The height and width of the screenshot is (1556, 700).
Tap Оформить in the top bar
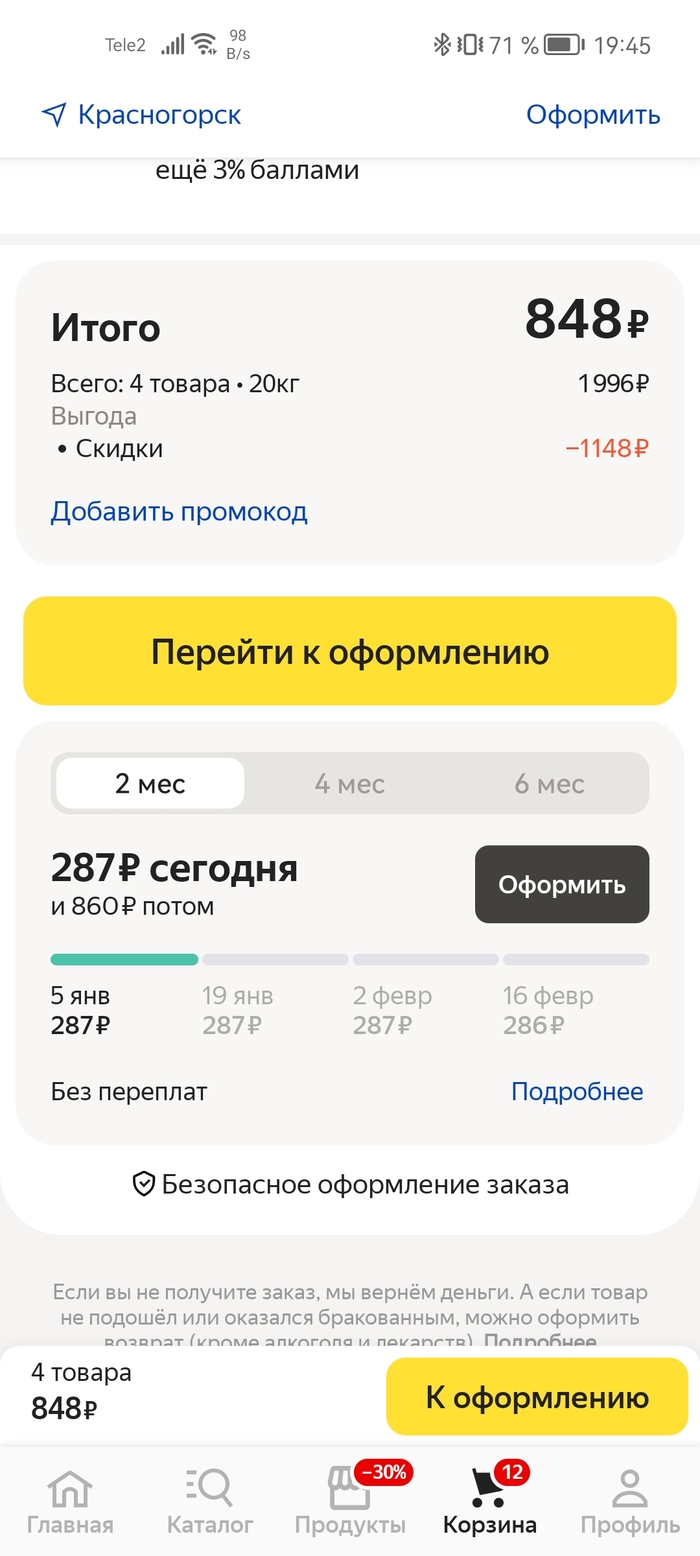pyautogui.click(x=593, y=115)
